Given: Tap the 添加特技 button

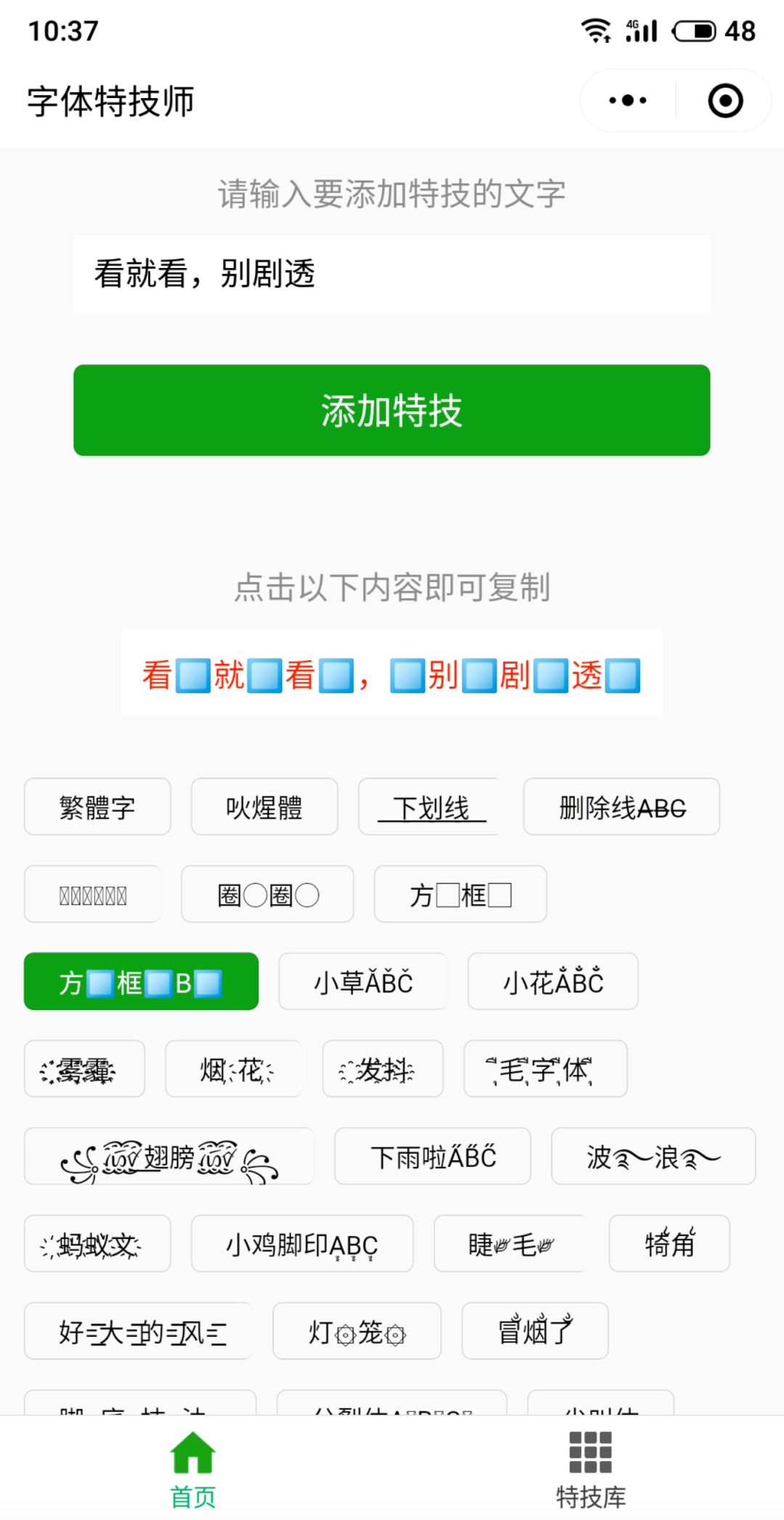Looking at the screenshot, I should tap(391, 410).
